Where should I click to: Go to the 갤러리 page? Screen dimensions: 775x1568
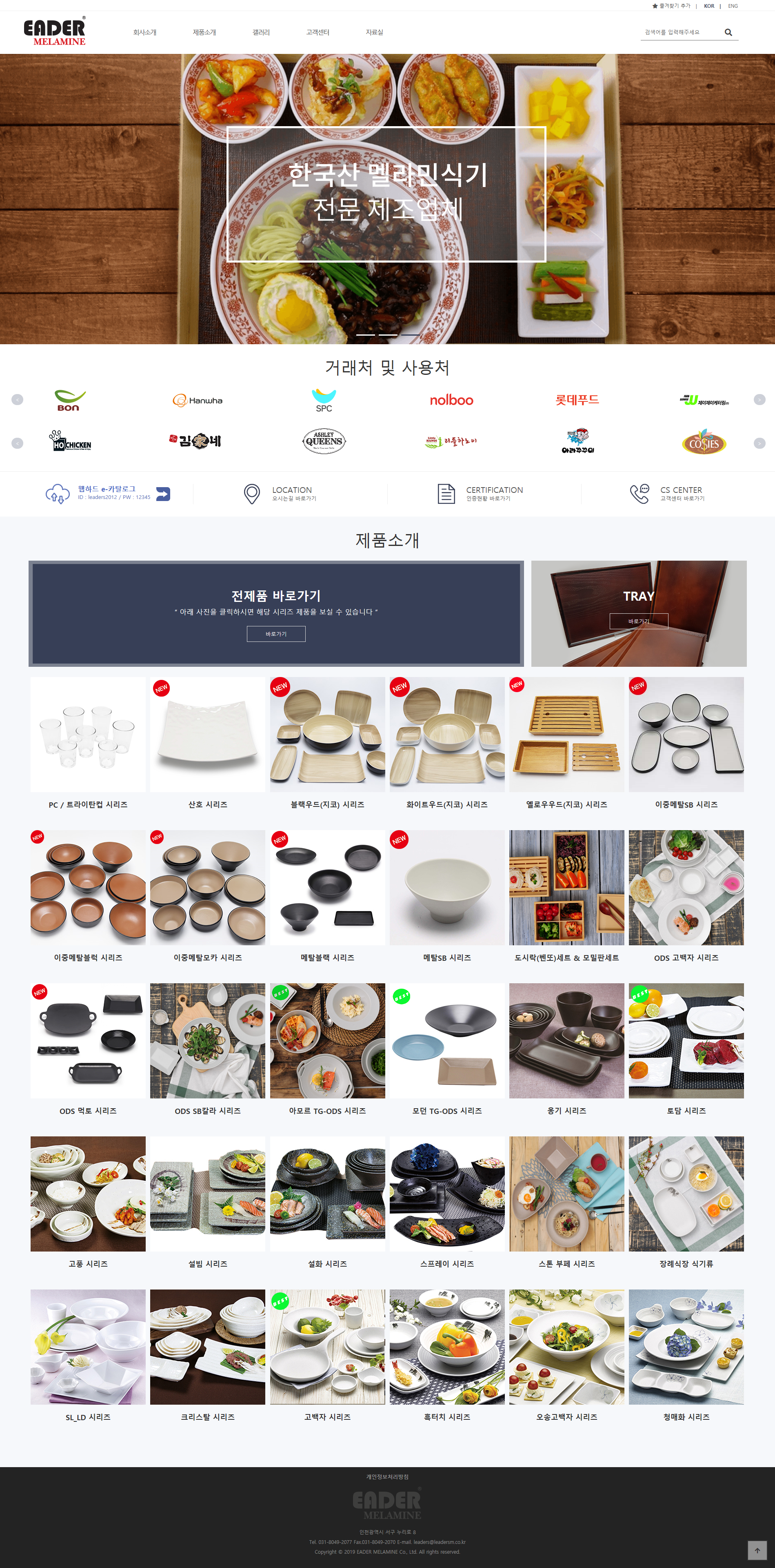(x=261, y=32)
